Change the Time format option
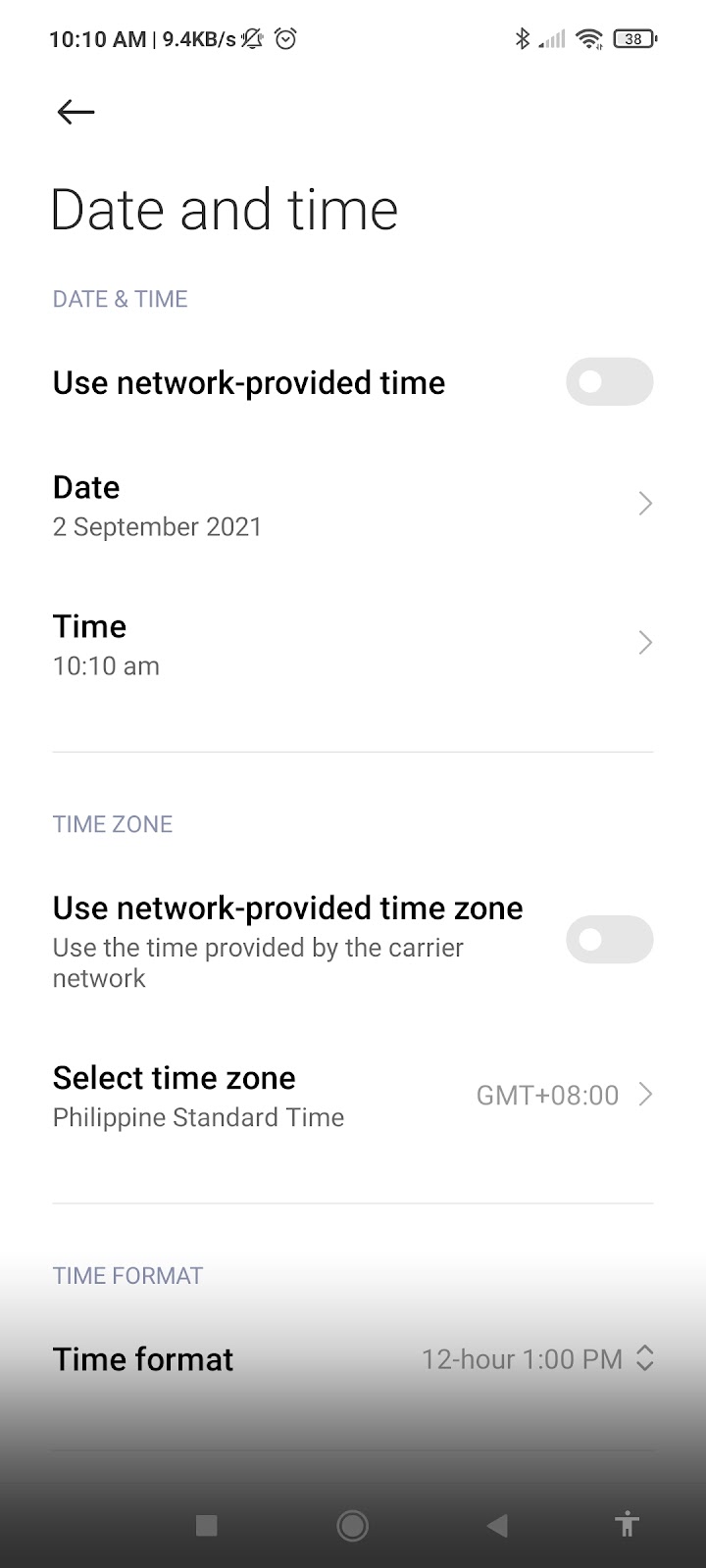 coord(353,1359)
